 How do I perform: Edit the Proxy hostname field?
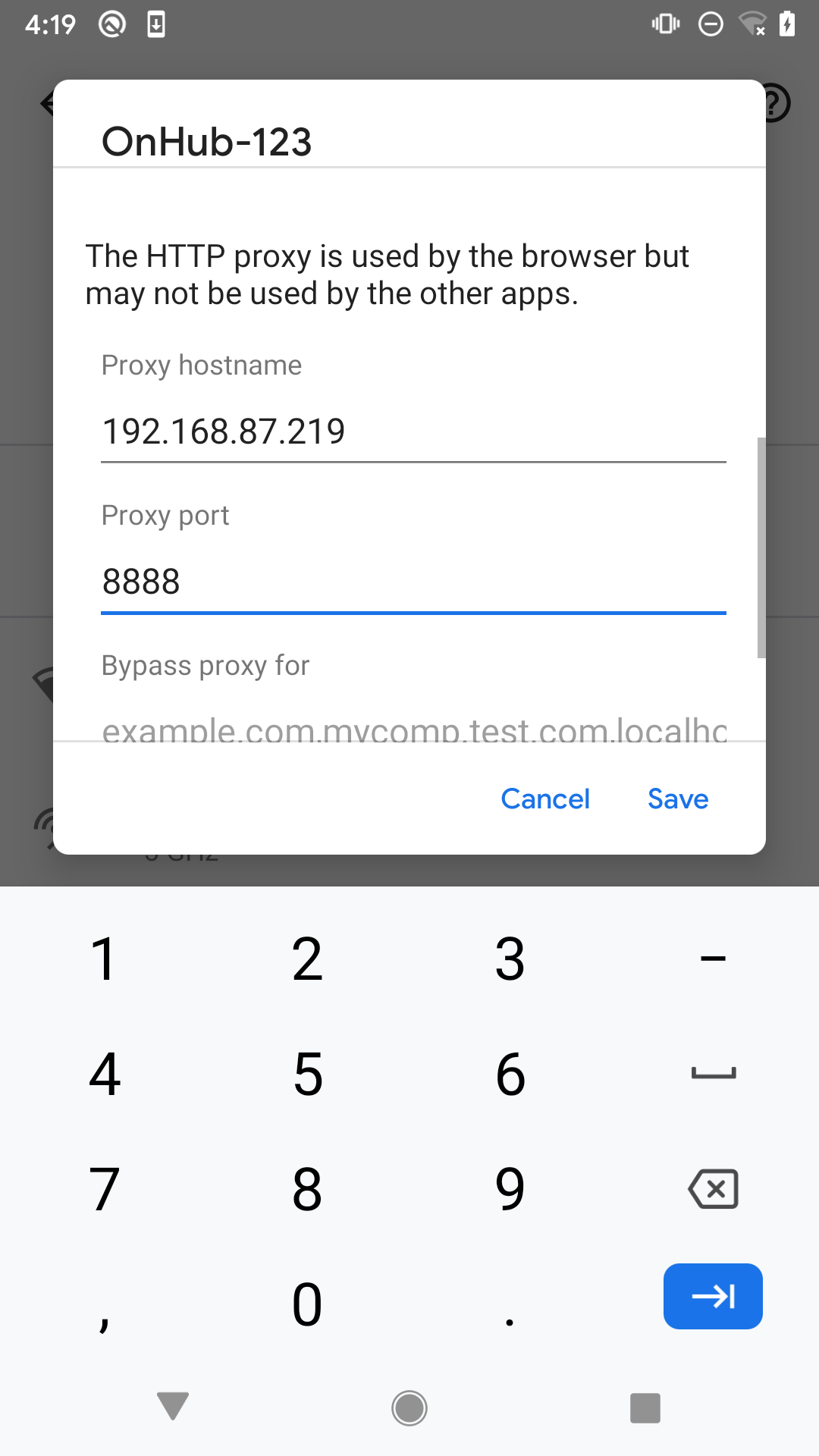pos(413,431)
